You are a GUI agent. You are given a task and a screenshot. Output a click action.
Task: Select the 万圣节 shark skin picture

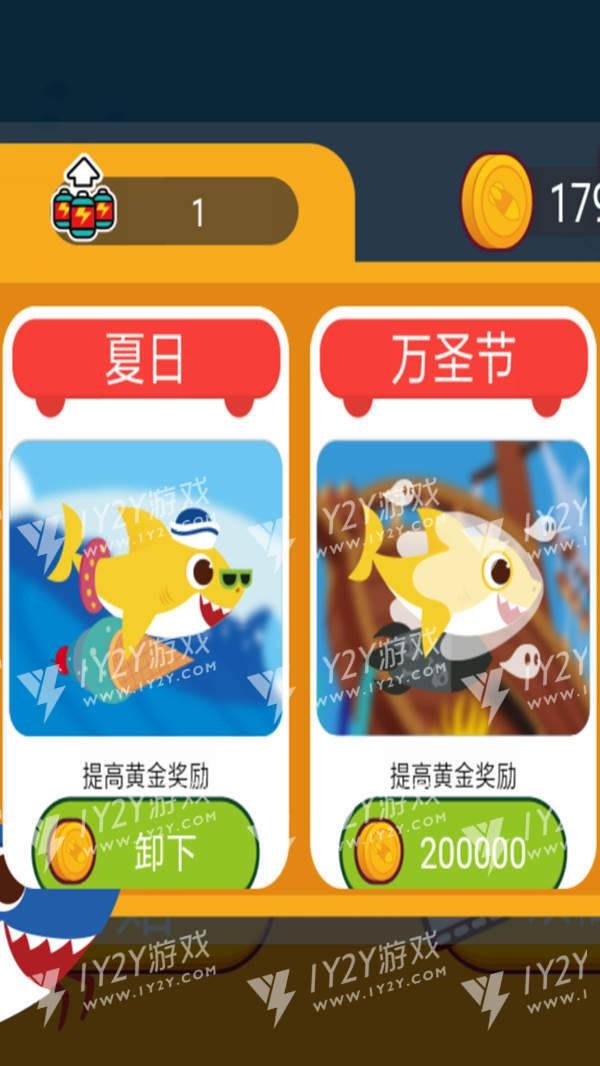453,588
